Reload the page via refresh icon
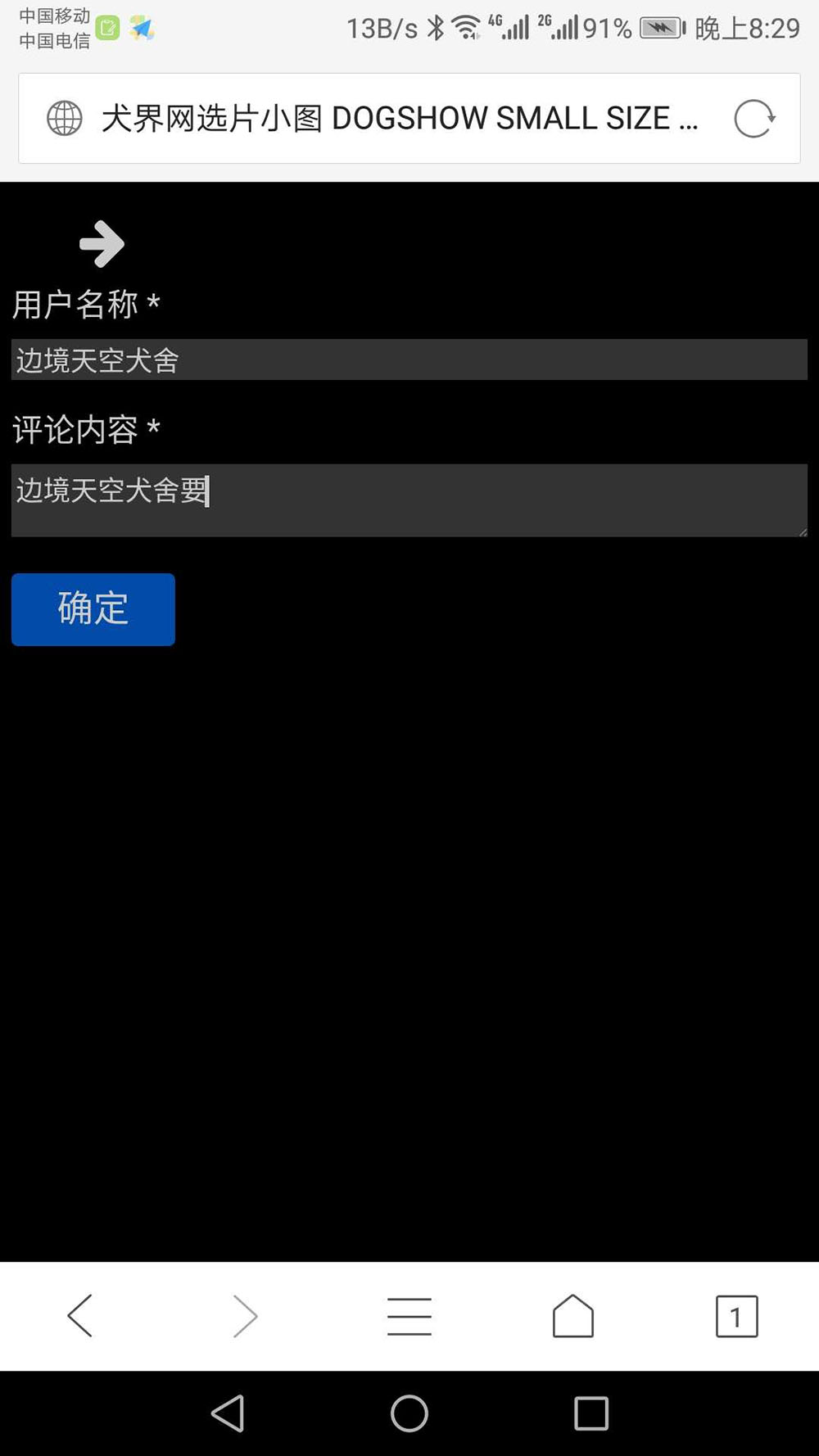Screen dimensions: 819x1456 tap(753, 119)
